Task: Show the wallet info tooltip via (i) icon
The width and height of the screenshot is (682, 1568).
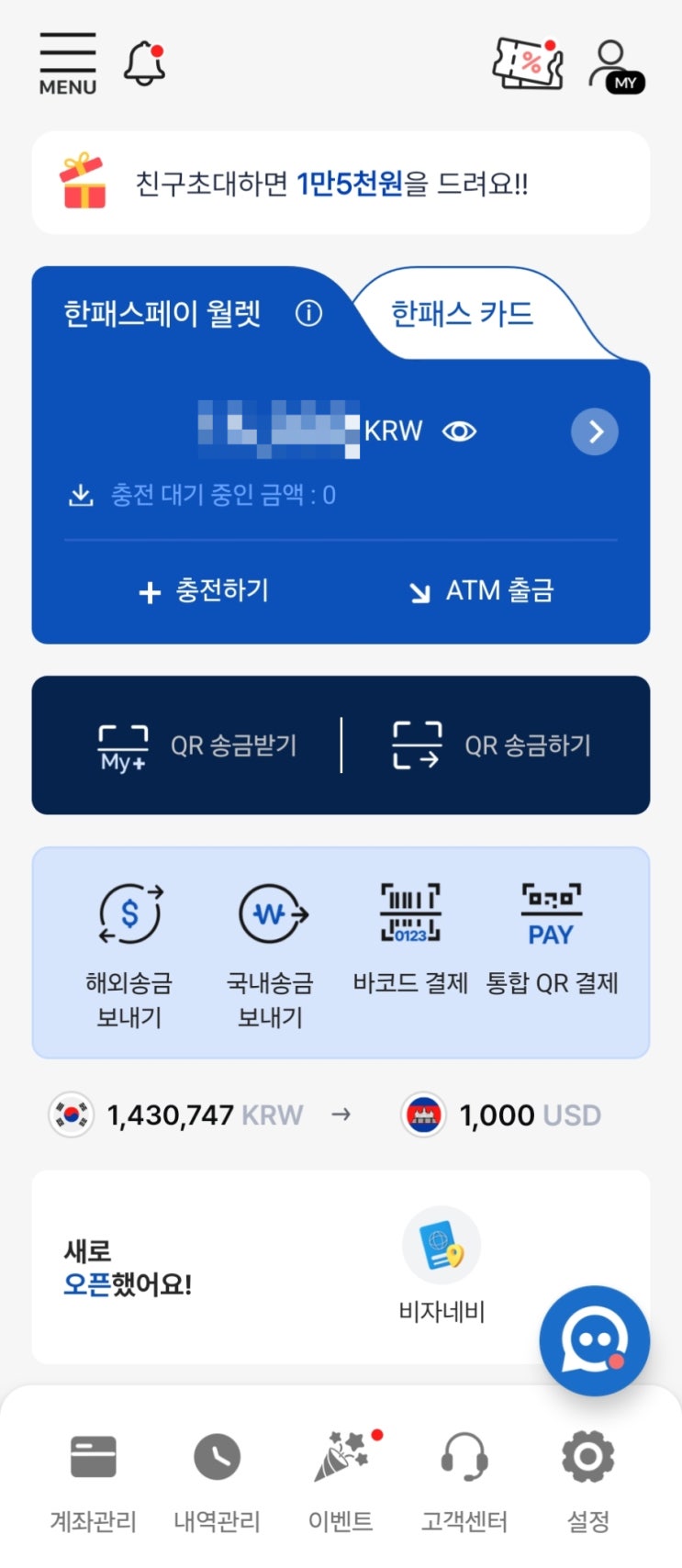Action: tap(309, 313)
